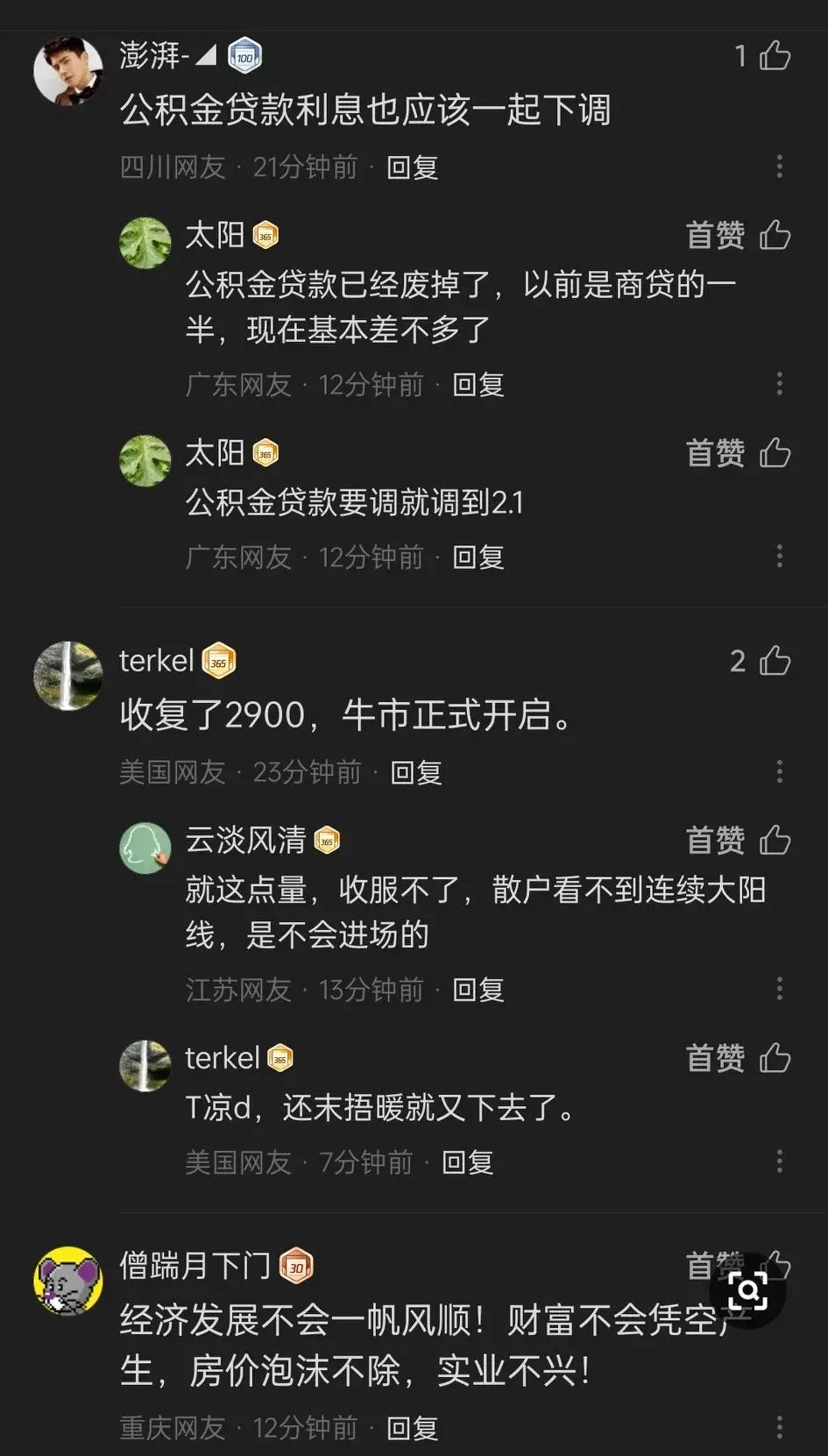Viewport: 828px width, 1456px height.
Task: Open more options on 太阳's 调到2.1 reply
Action: click(779, 557)
